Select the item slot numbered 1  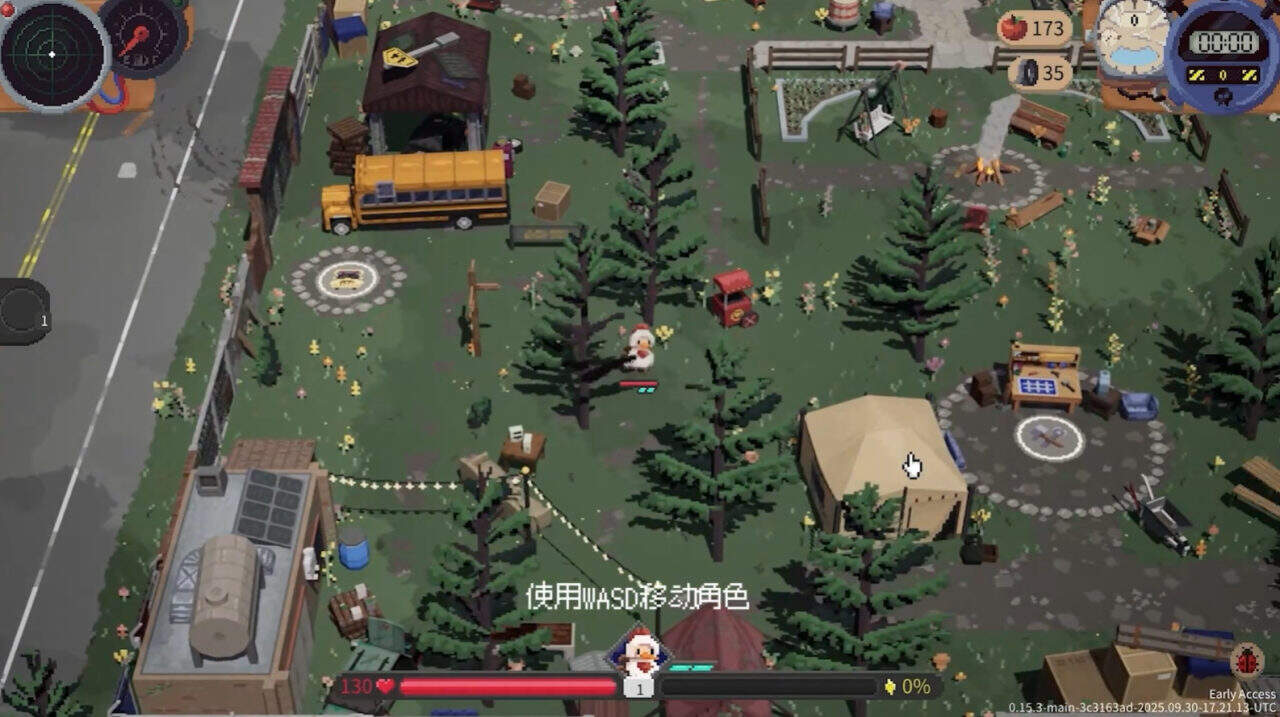click(x=22, y=311)
